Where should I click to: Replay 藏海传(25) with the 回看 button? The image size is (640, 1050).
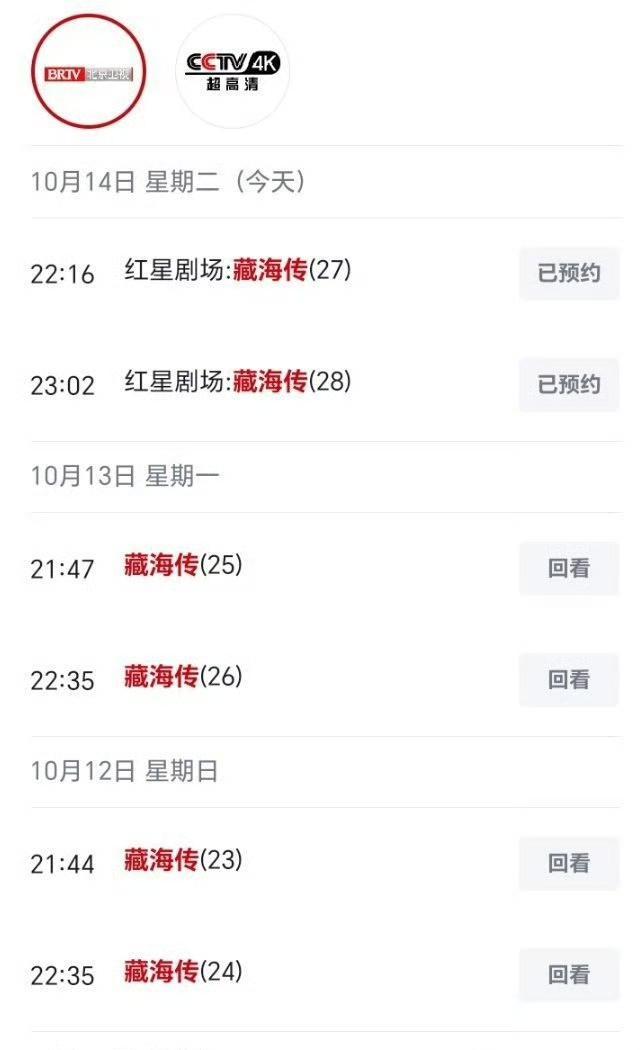569,569
